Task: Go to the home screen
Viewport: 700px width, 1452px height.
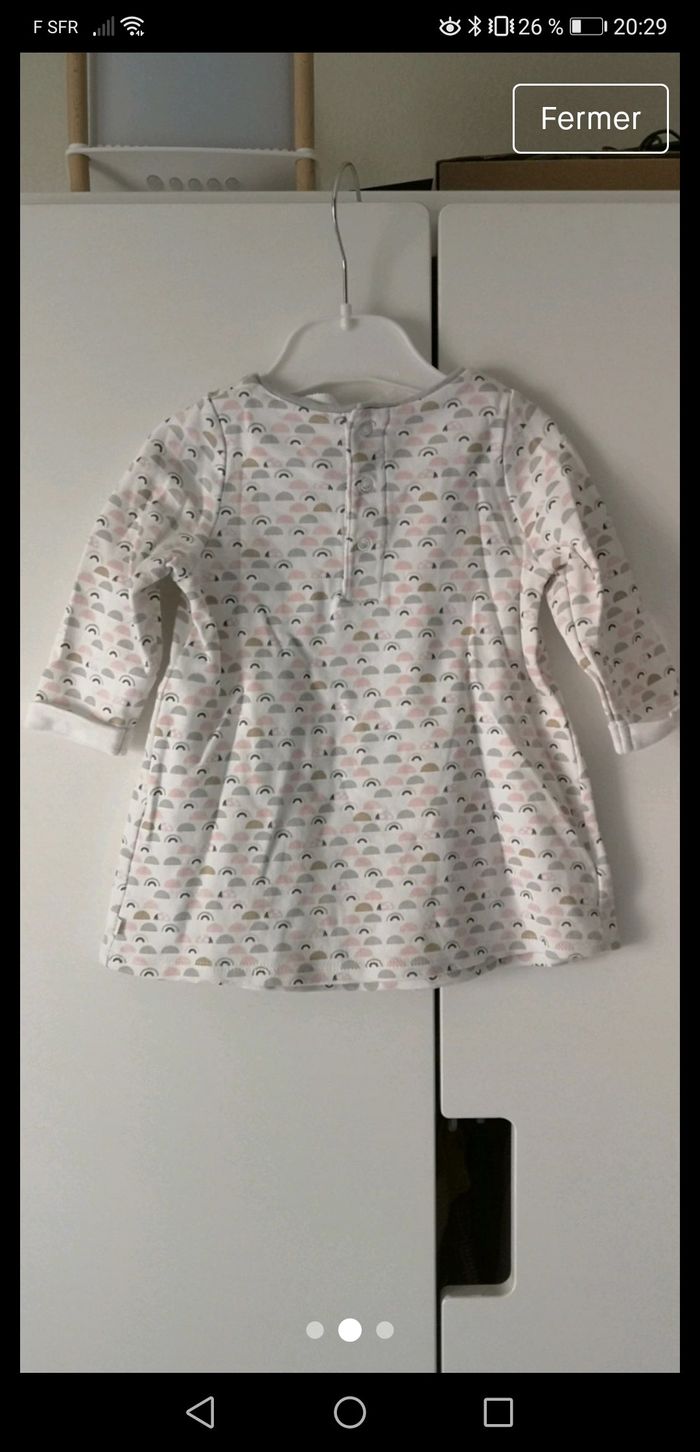Action: pos(350,1411)
